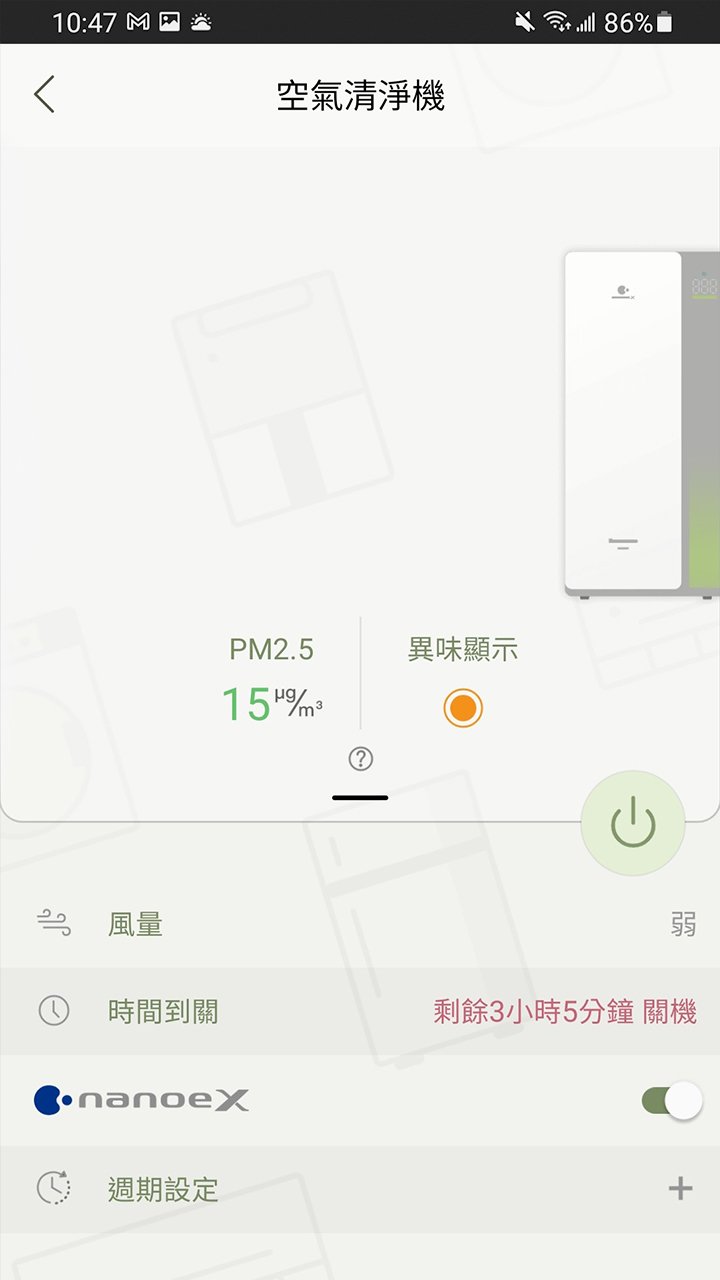Toggle the nanoe X switch off
Image resolution: width=720 pixels, height=1280 pixels.
point(668,1100)
